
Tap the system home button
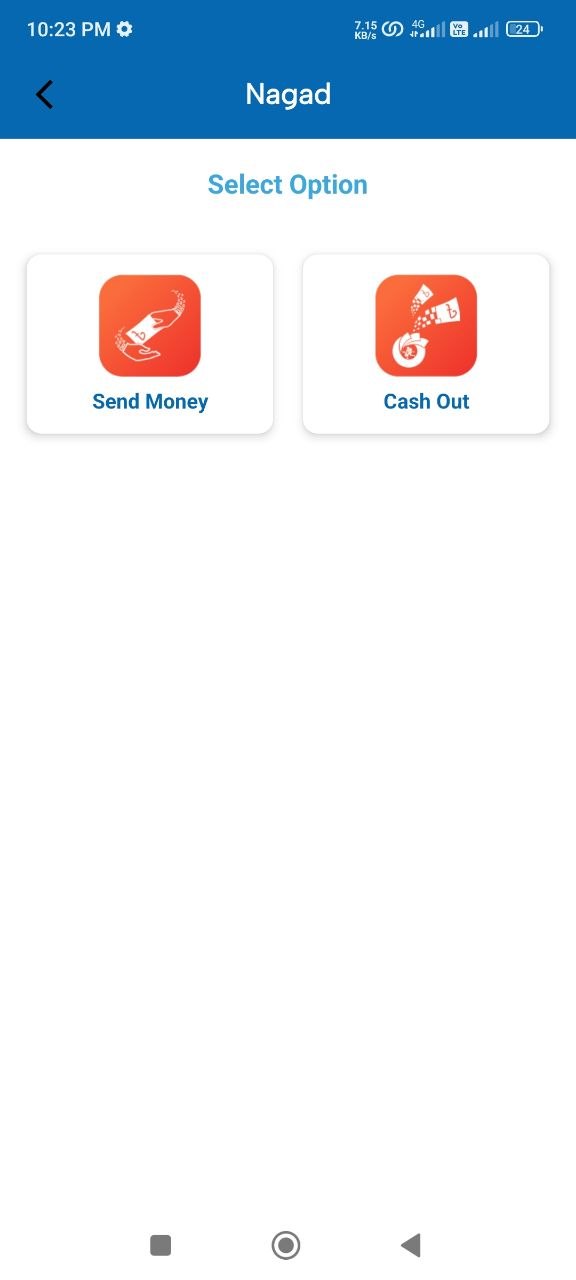pos(286,1245)
